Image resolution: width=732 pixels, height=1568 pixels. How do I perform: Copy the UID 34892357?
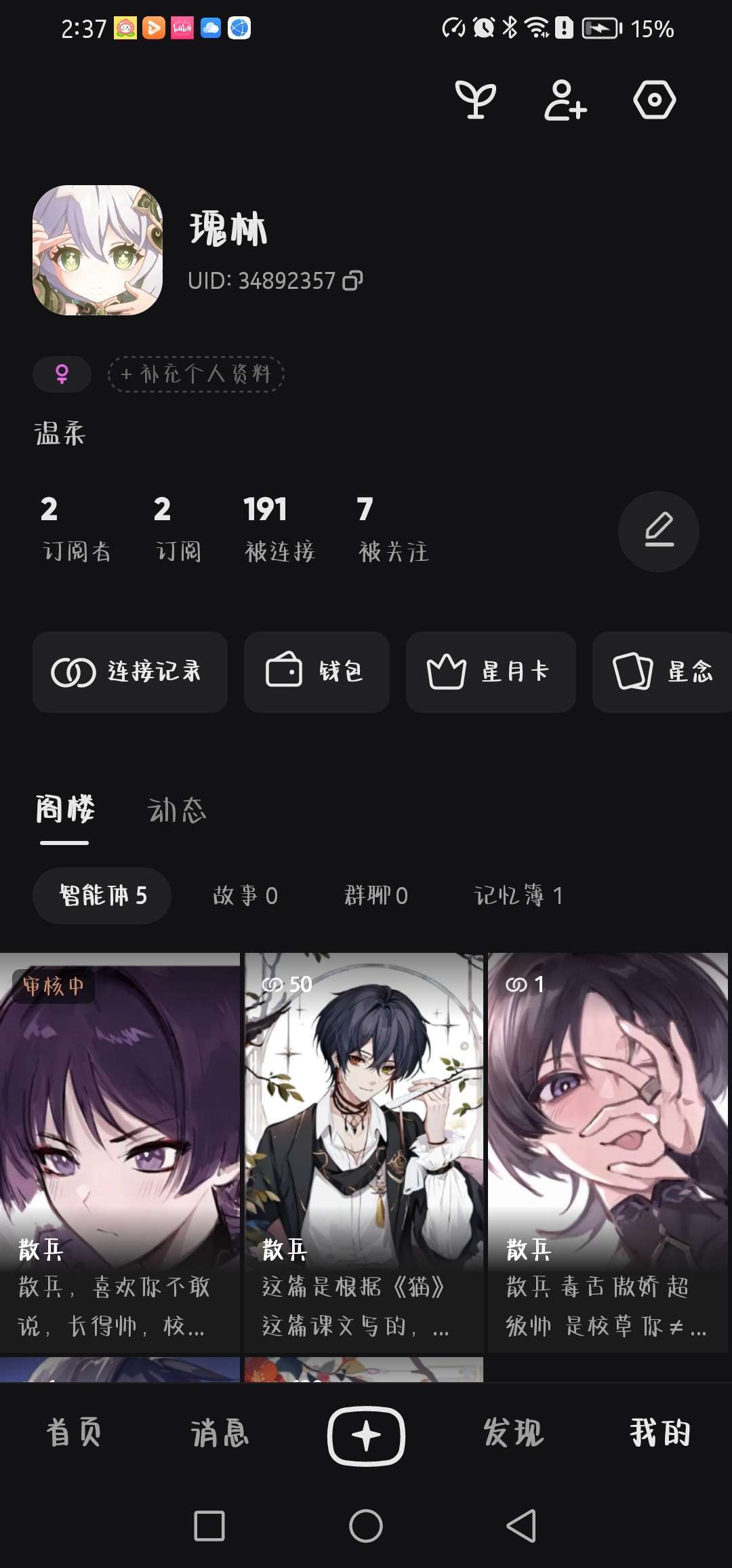pyautogui.click(x=353, y=281)
